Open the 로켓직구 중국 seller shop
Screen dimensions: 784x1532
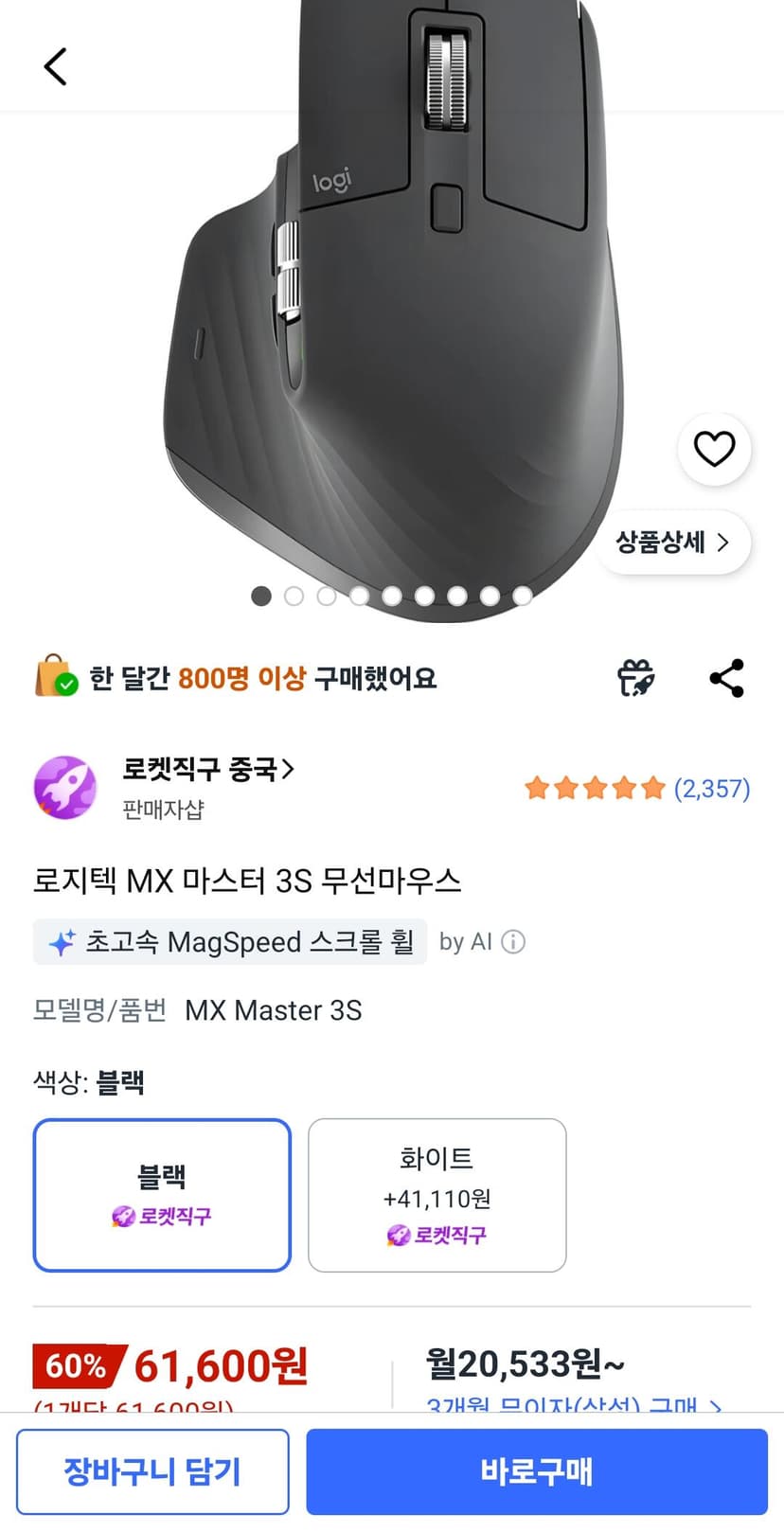tap(208, 769)
